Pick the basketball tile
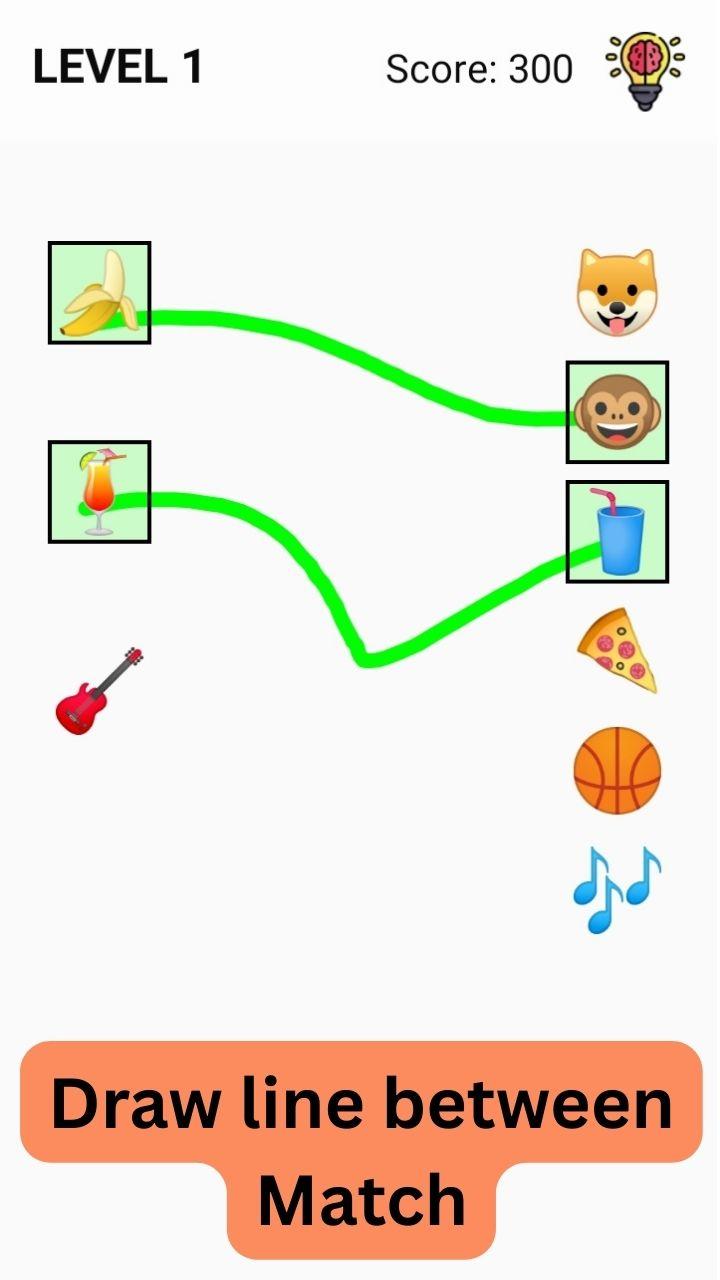 617,770
